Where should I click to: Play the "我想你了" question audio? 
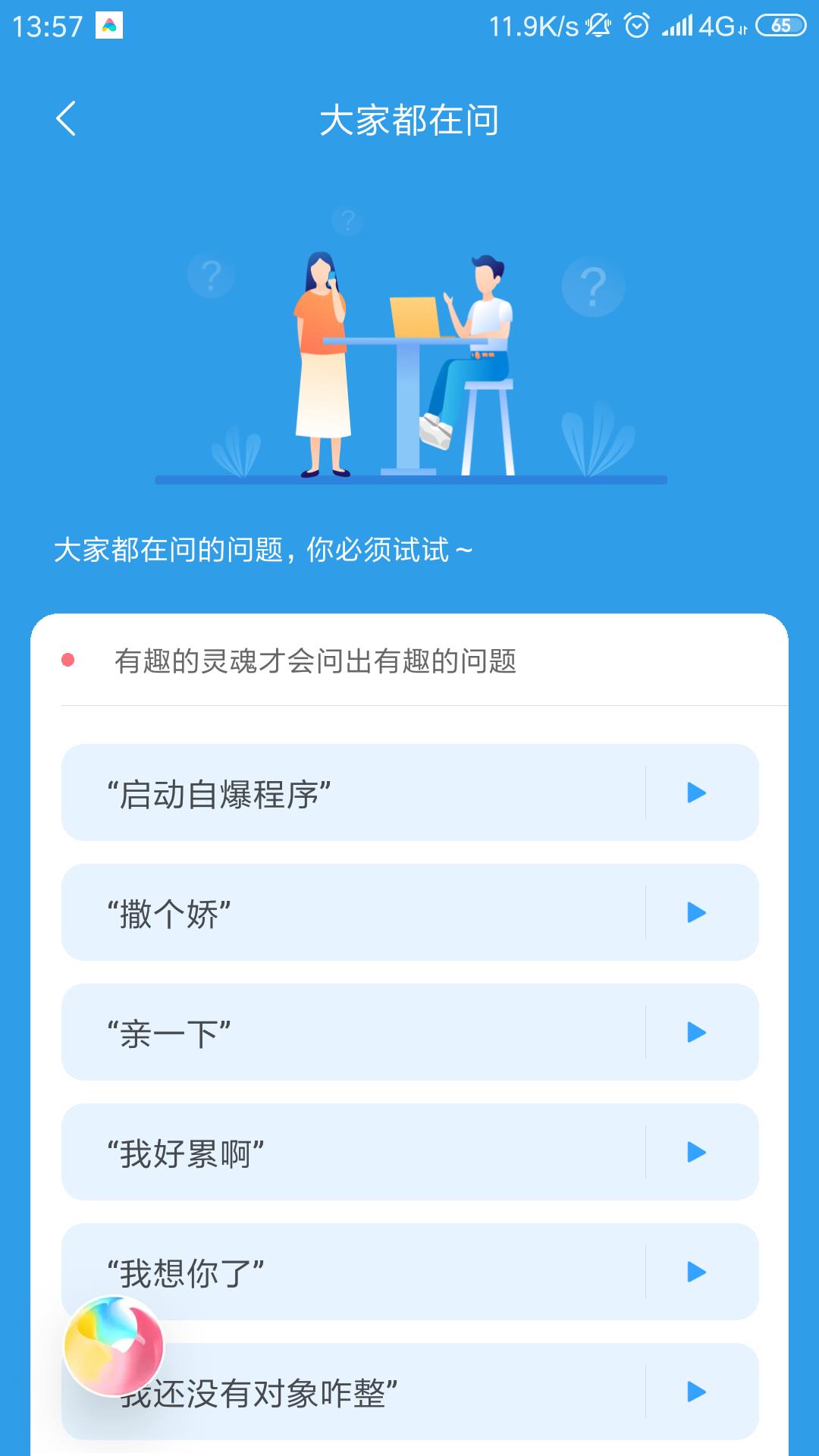tap(695, 1272)
